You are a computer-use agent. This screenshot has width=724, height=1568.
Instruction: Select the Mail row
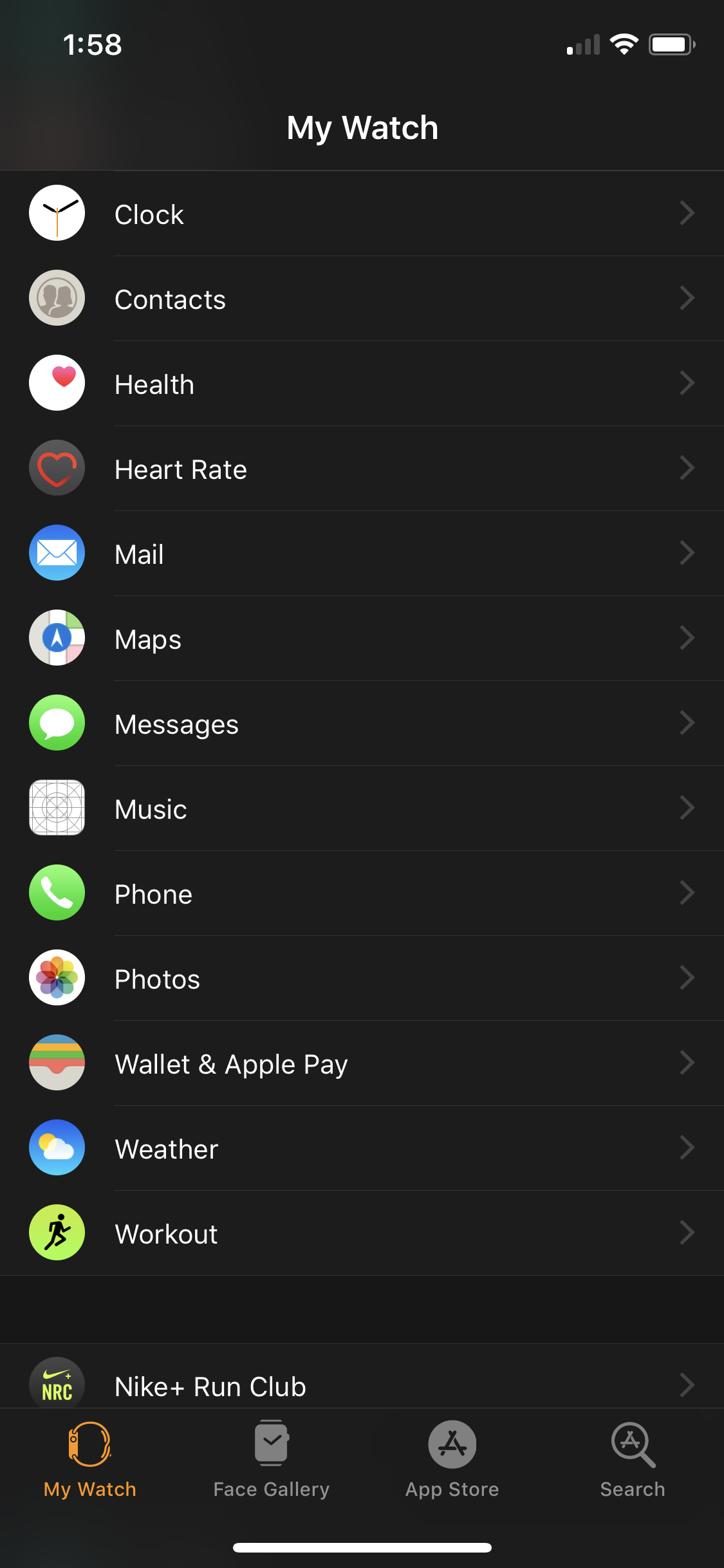pyautogui.click(x=362, y=554)
